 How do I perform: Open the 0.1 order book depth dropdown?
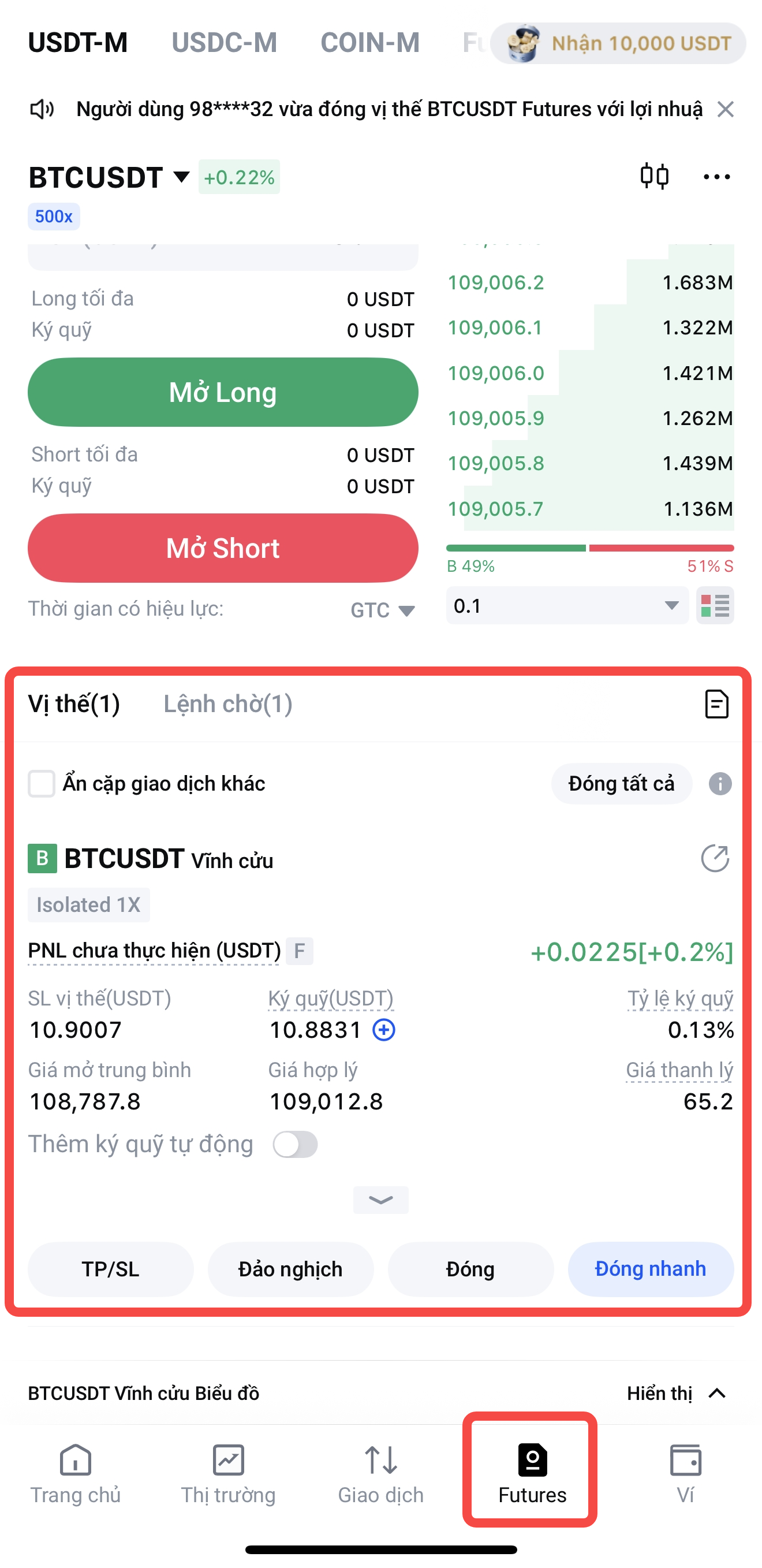pos(566,606)
